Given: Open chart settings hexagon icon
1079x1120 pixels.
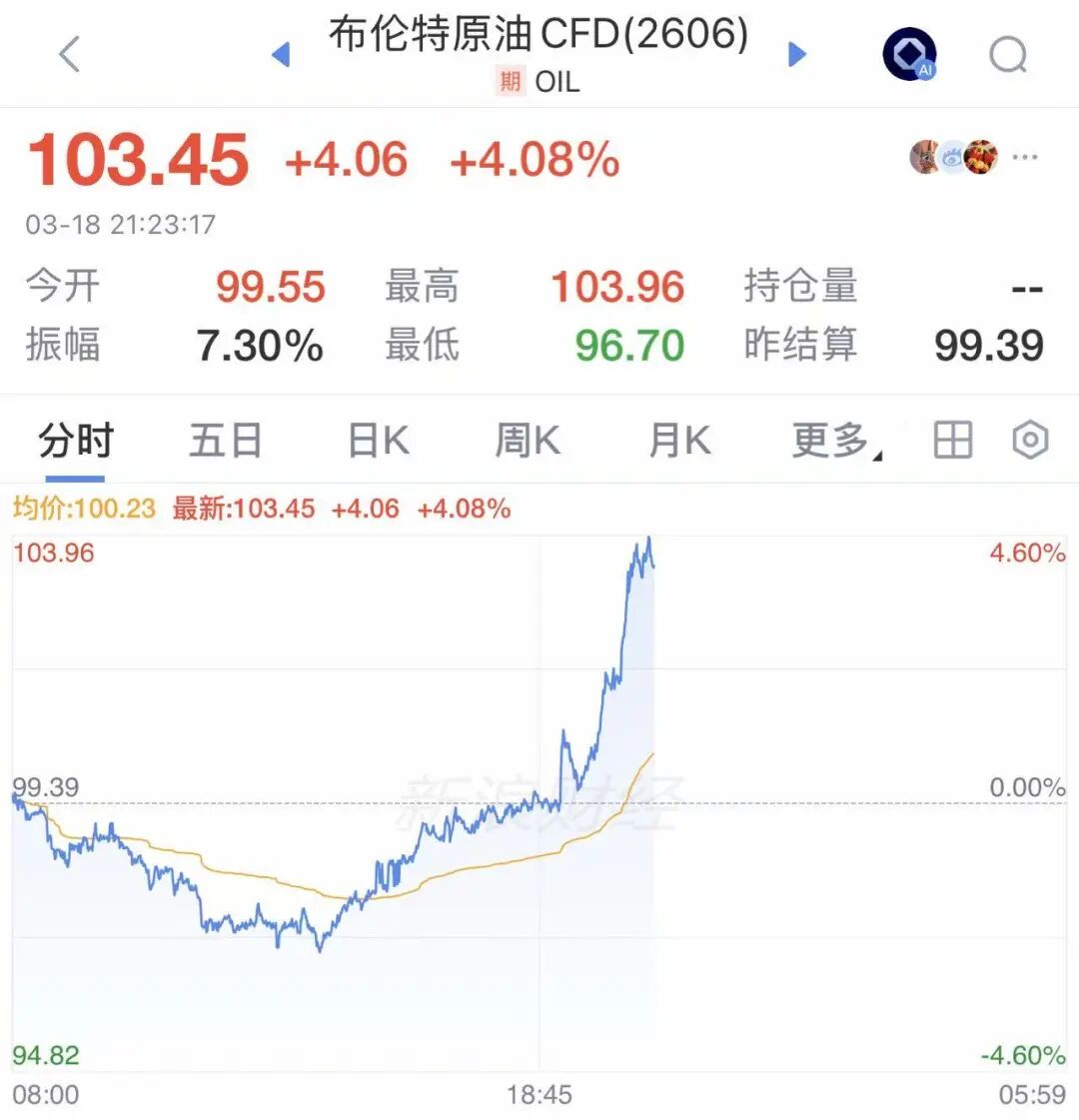Looking at the screenshot, I should pyautogui.click(x=1030, y=441).
